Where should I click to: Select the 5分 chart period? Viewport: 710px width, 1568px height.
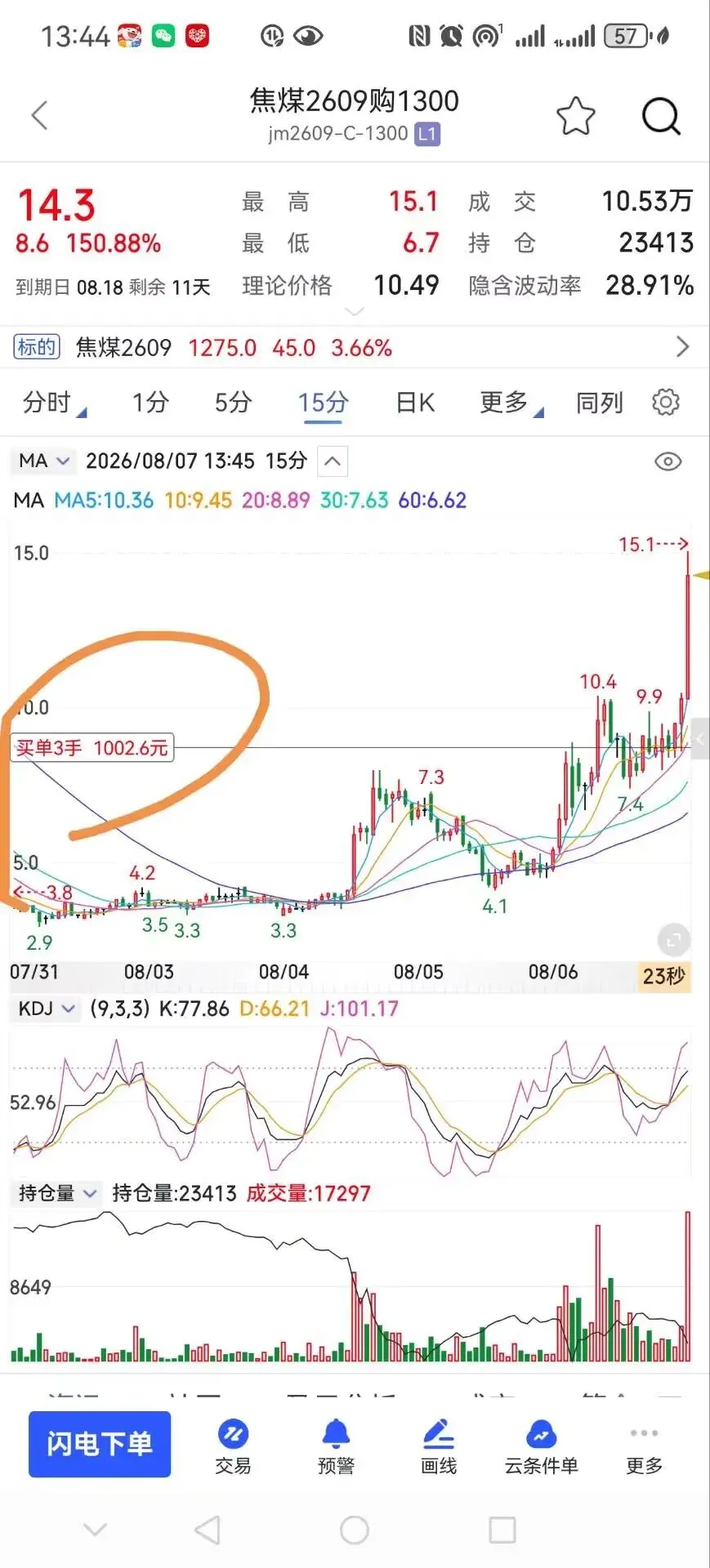pos(233,403)
